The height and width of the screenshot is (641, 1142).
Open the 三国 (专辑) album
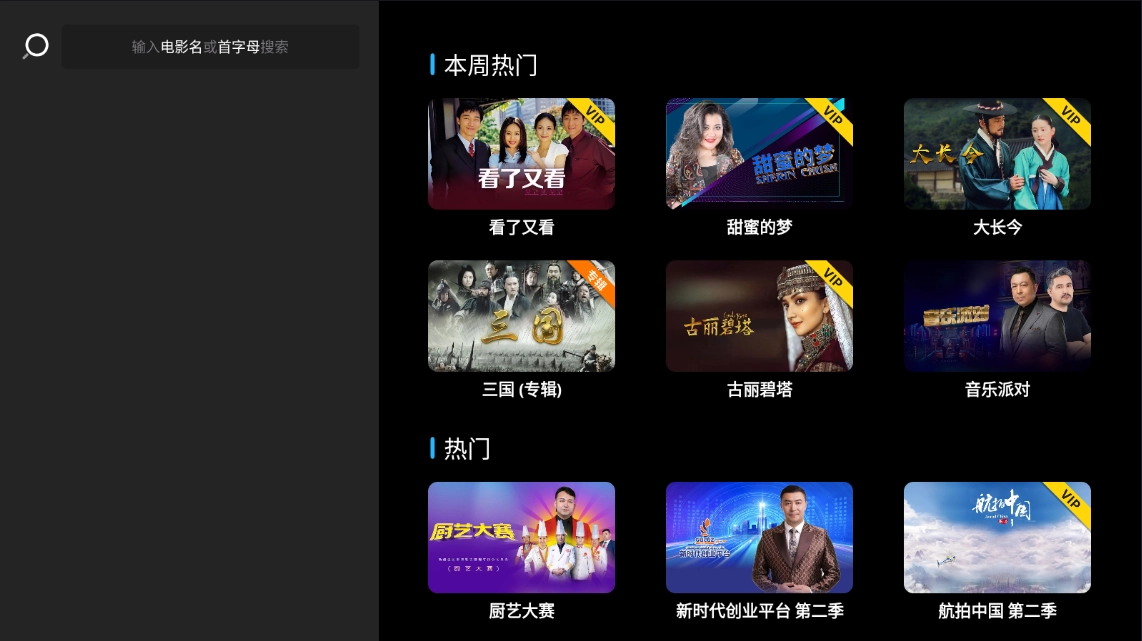click(521, 316)
